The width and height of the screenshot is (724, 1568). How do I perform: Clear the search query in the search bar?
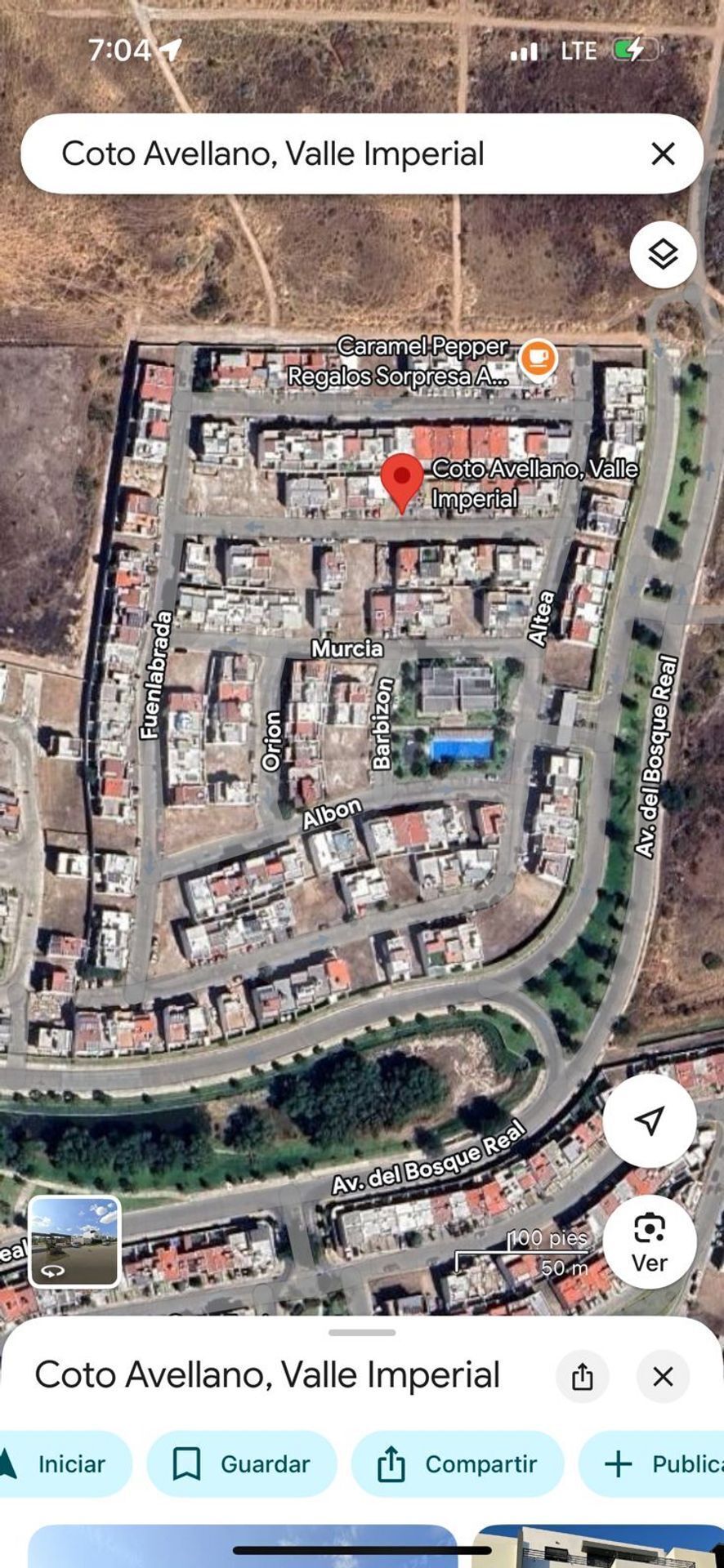pyautogui.click(x=663, y=154)
